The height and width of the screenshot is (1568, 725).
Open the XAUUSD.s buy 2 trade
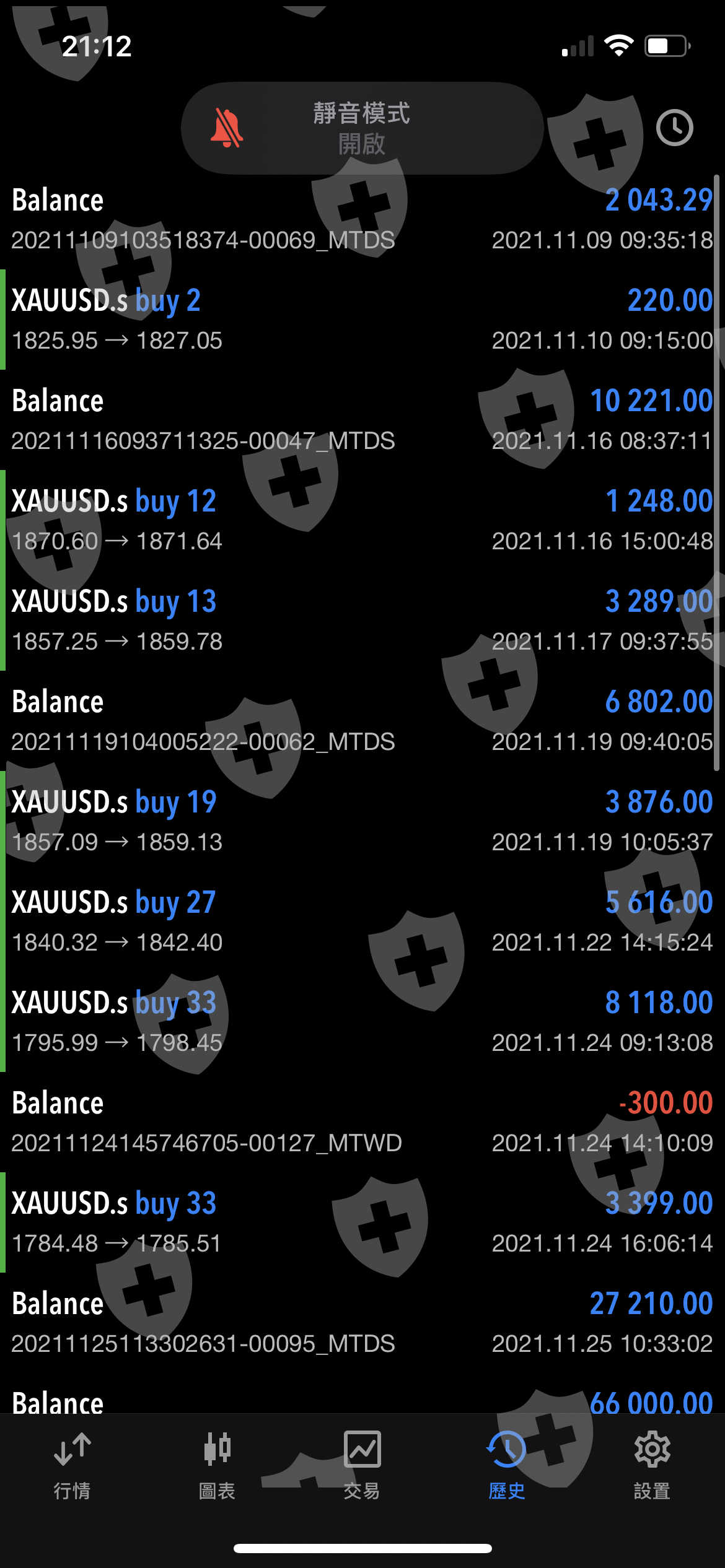click(362, 320)
